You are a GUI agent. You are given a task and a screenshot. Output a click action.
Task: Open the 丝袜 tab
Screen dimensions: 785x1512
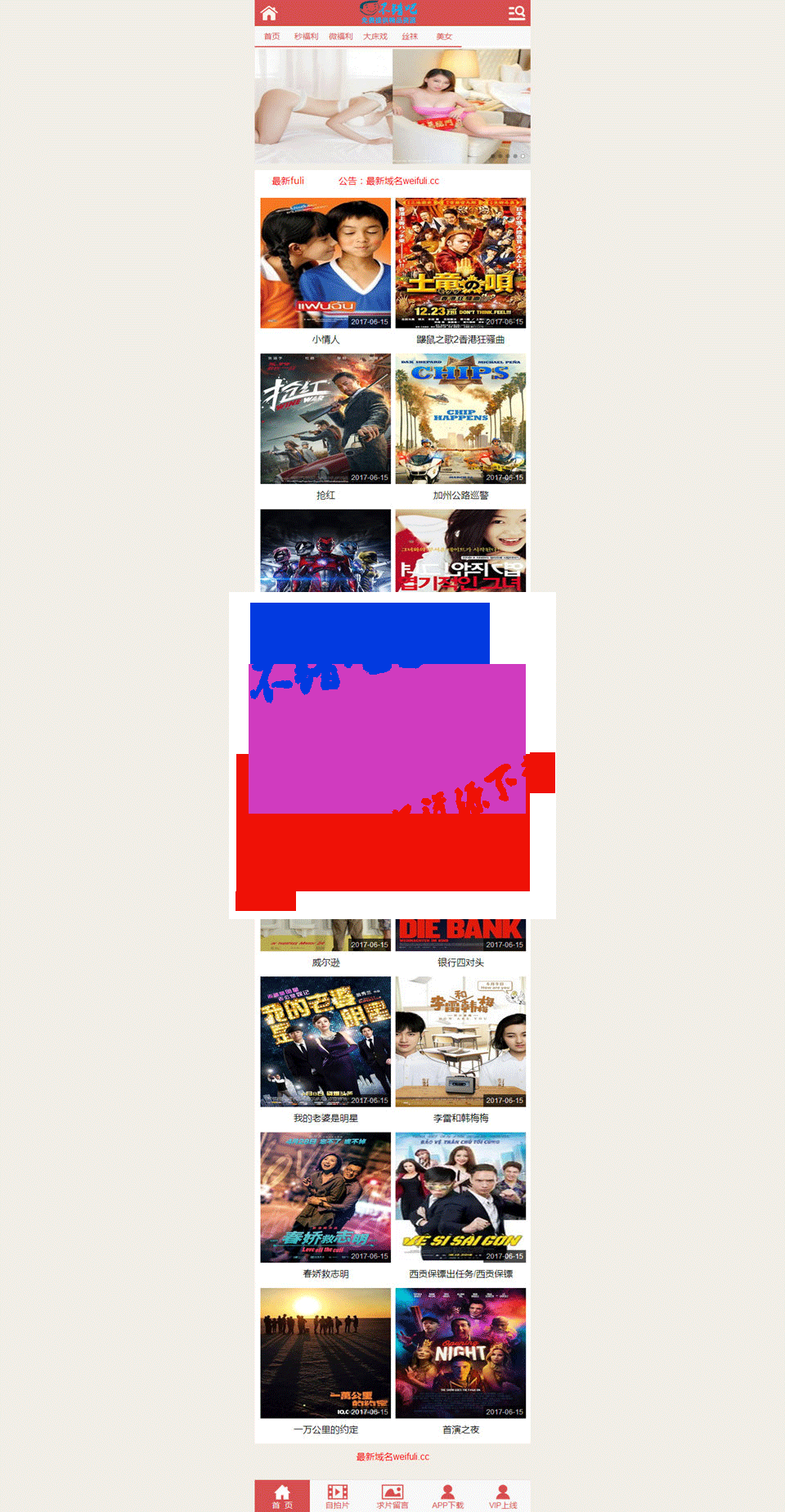[x=410, y=37]
